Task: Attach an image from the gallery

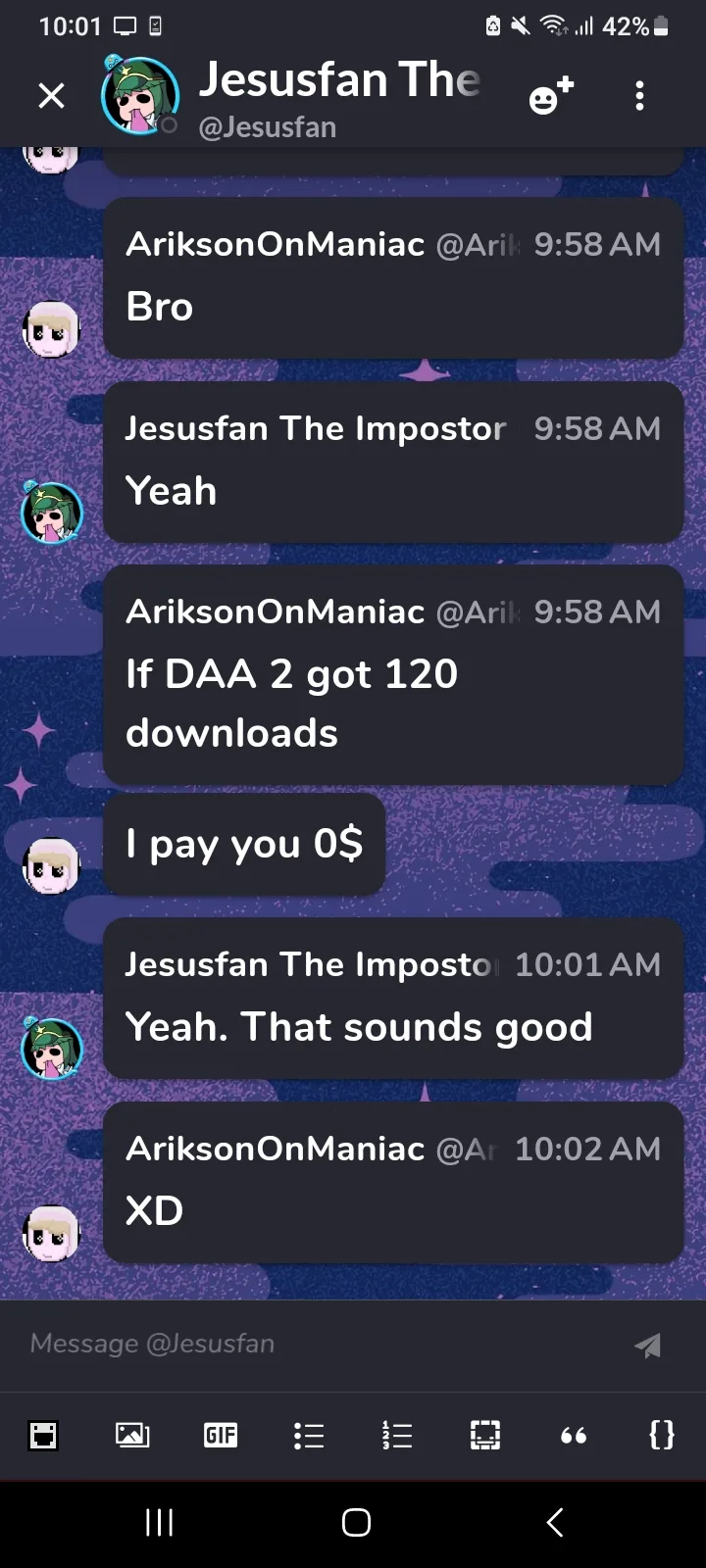Action: [132, 1436]
